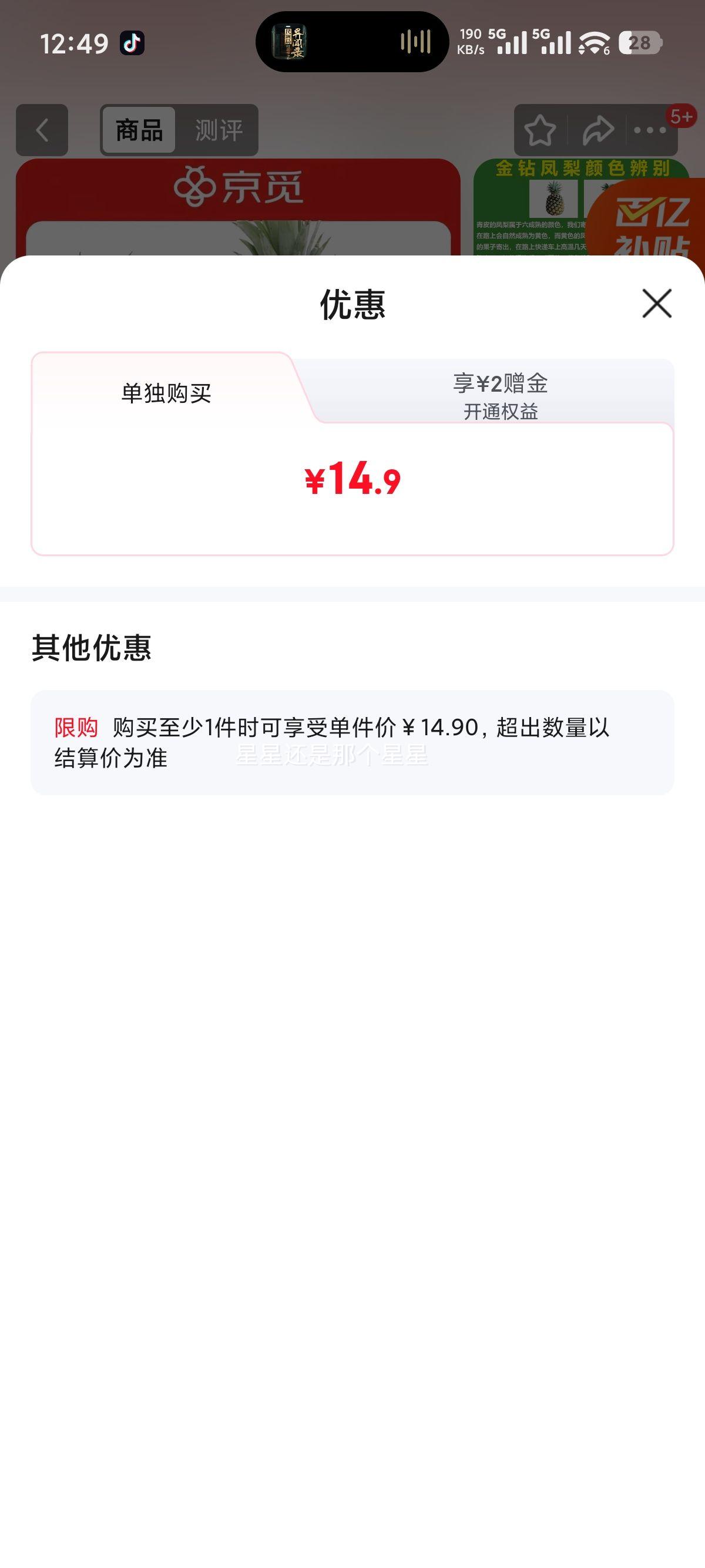The width and height of the screenshot is (705, 1568).
Task: Tap the back arrow at top left
Action: [x=41, y=130]
